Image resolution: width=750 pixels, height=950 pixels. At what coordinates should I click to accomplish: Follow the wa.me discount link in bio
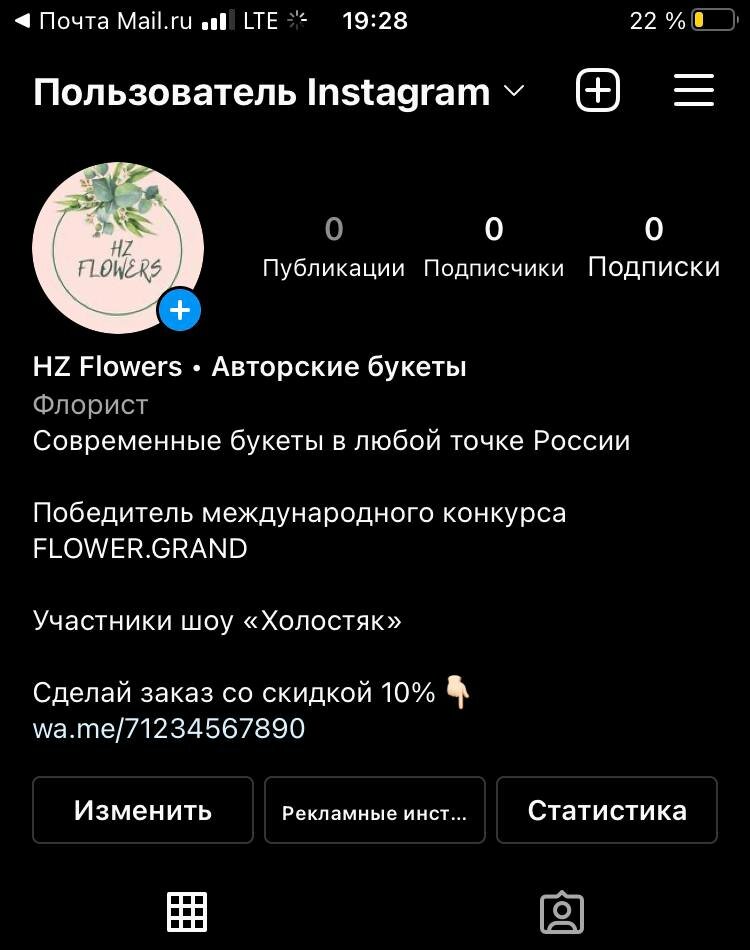coord(167,730)
